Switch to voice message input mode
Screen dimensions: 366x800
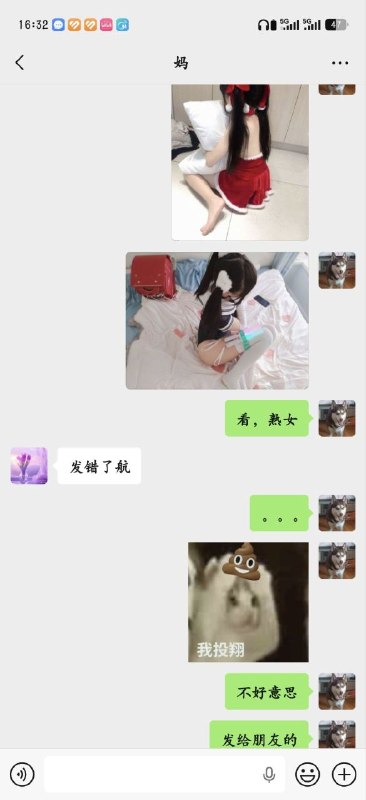point(22,774)
